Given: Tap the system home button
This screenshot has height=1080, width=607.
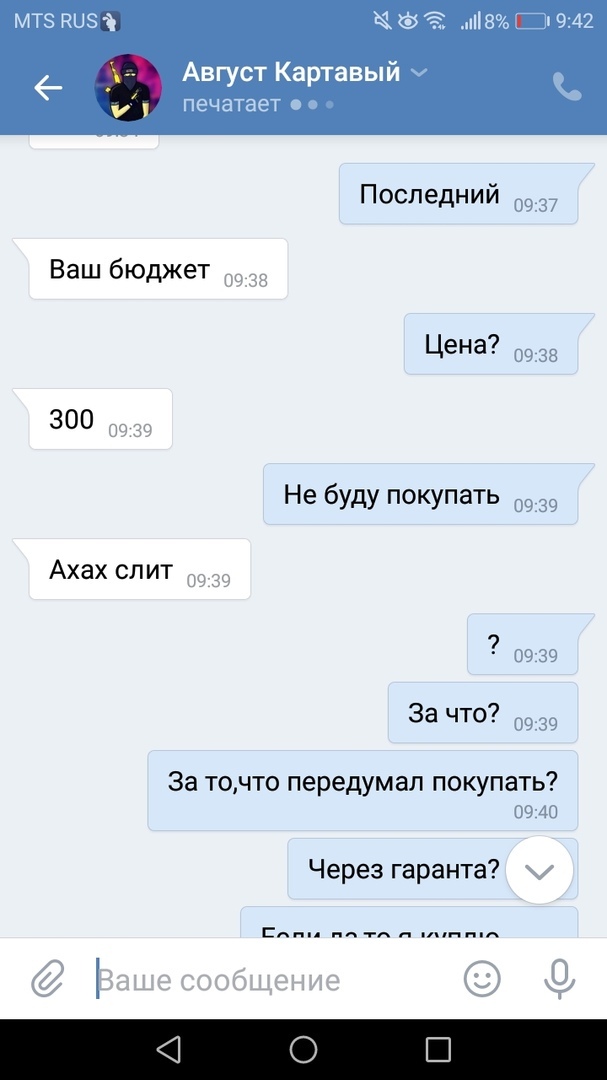Looking at the screenshot, I should (303, 1049).
